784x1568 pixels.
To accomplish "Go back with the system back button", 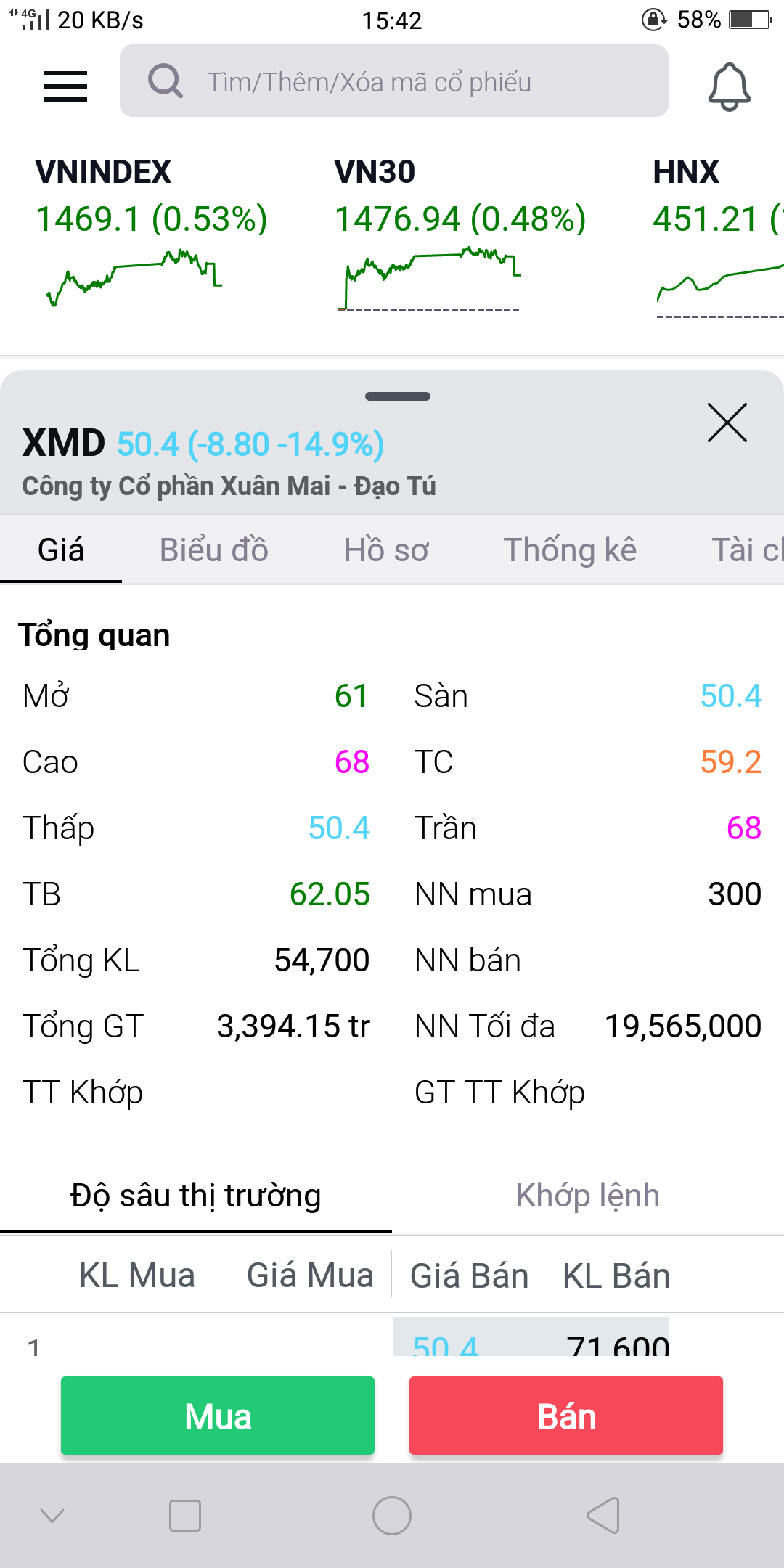I will [x=603, y=1516].
